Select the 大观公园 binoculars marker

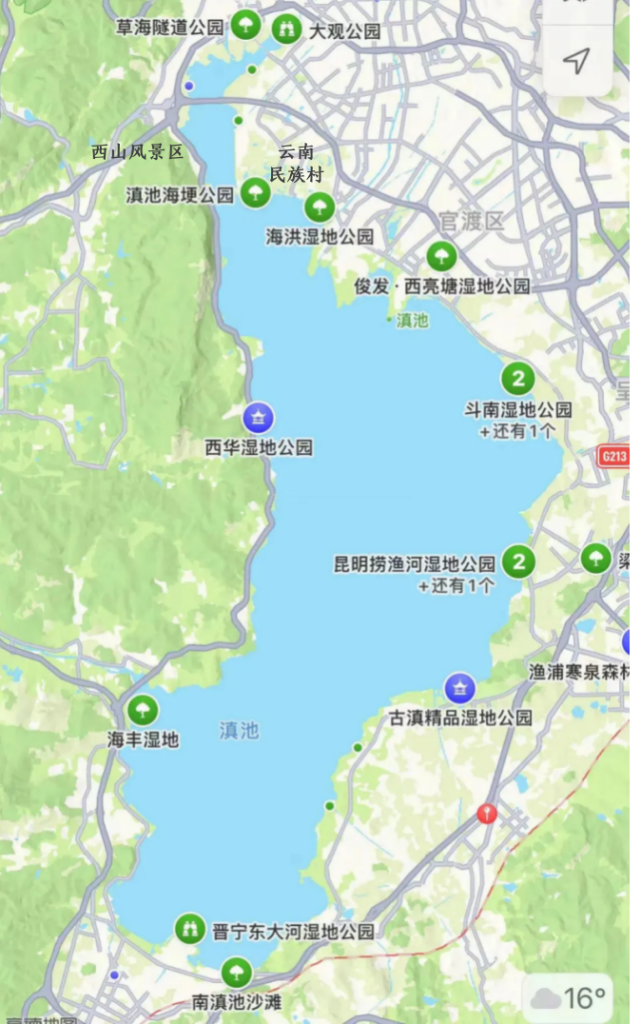click(x=287, y=28)
